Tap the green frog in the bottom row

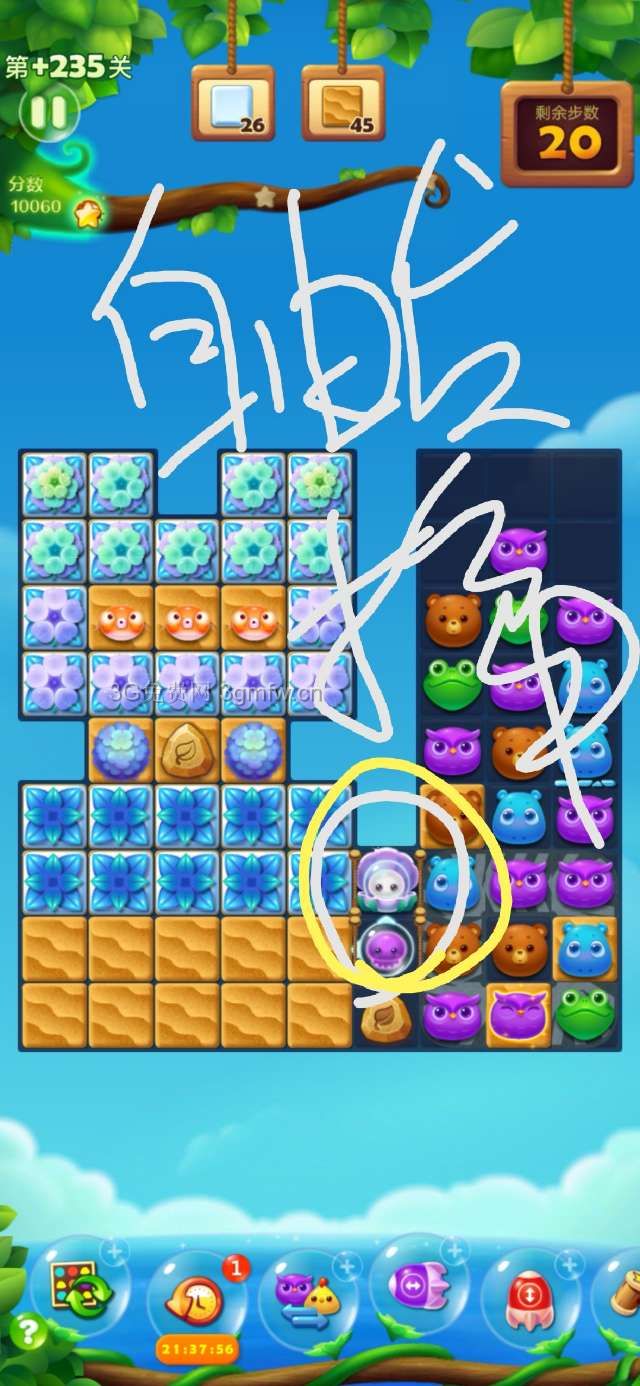pyautogui.click(x=586, y=1012)
